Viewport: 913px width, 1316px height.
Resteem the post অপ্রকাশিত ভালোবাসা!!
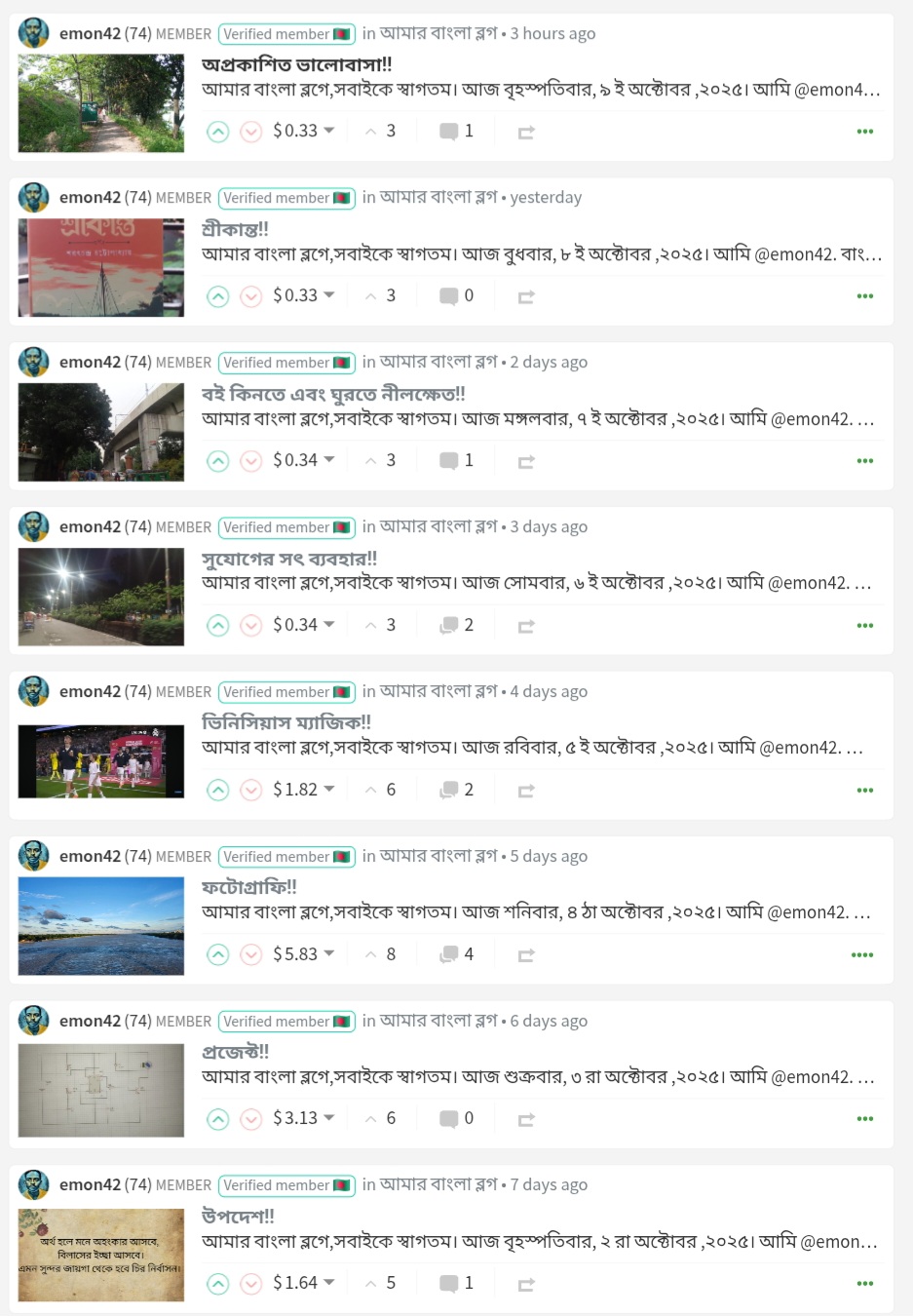(526, 133)
